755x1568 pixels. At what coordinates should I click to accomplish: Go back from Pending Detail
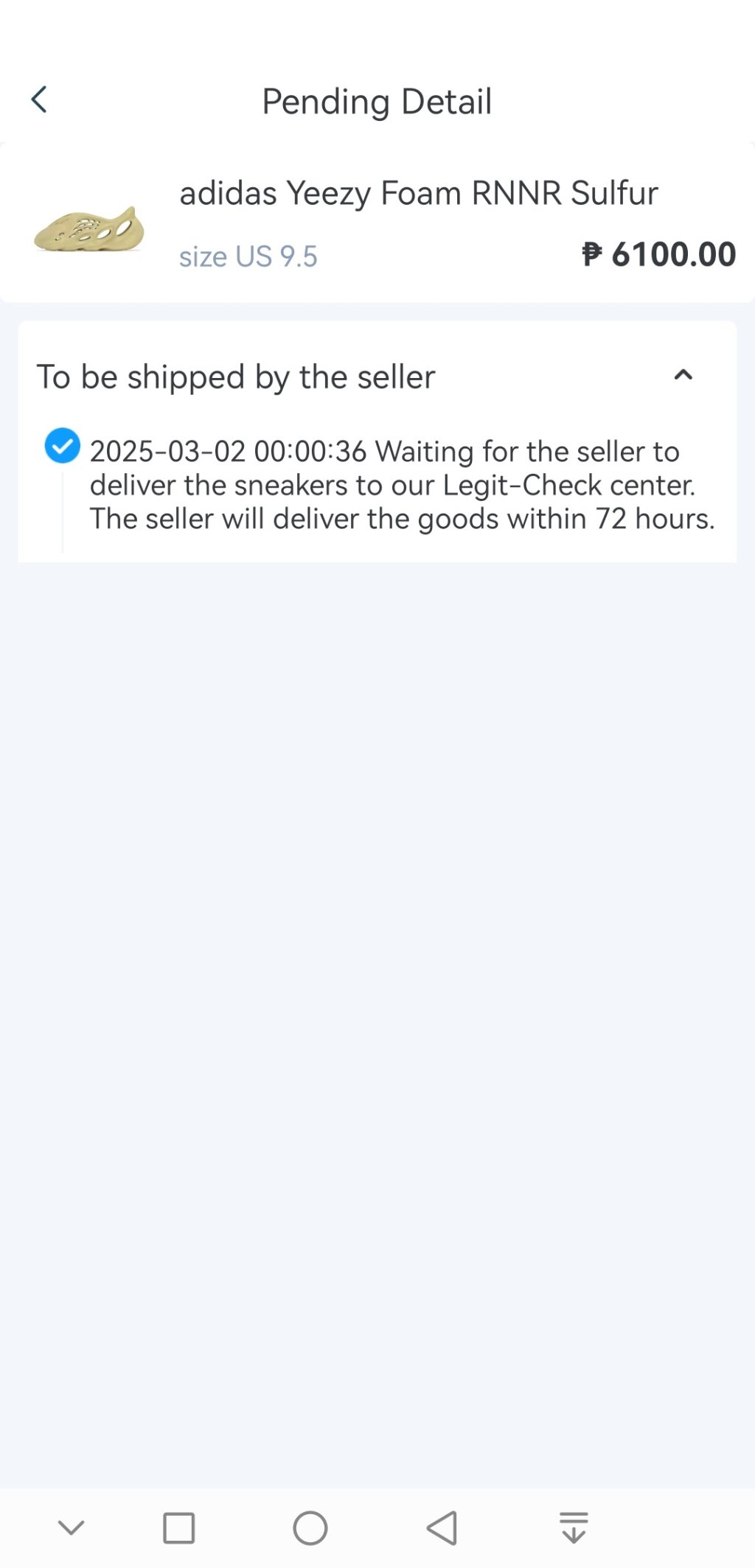[39, 99]
